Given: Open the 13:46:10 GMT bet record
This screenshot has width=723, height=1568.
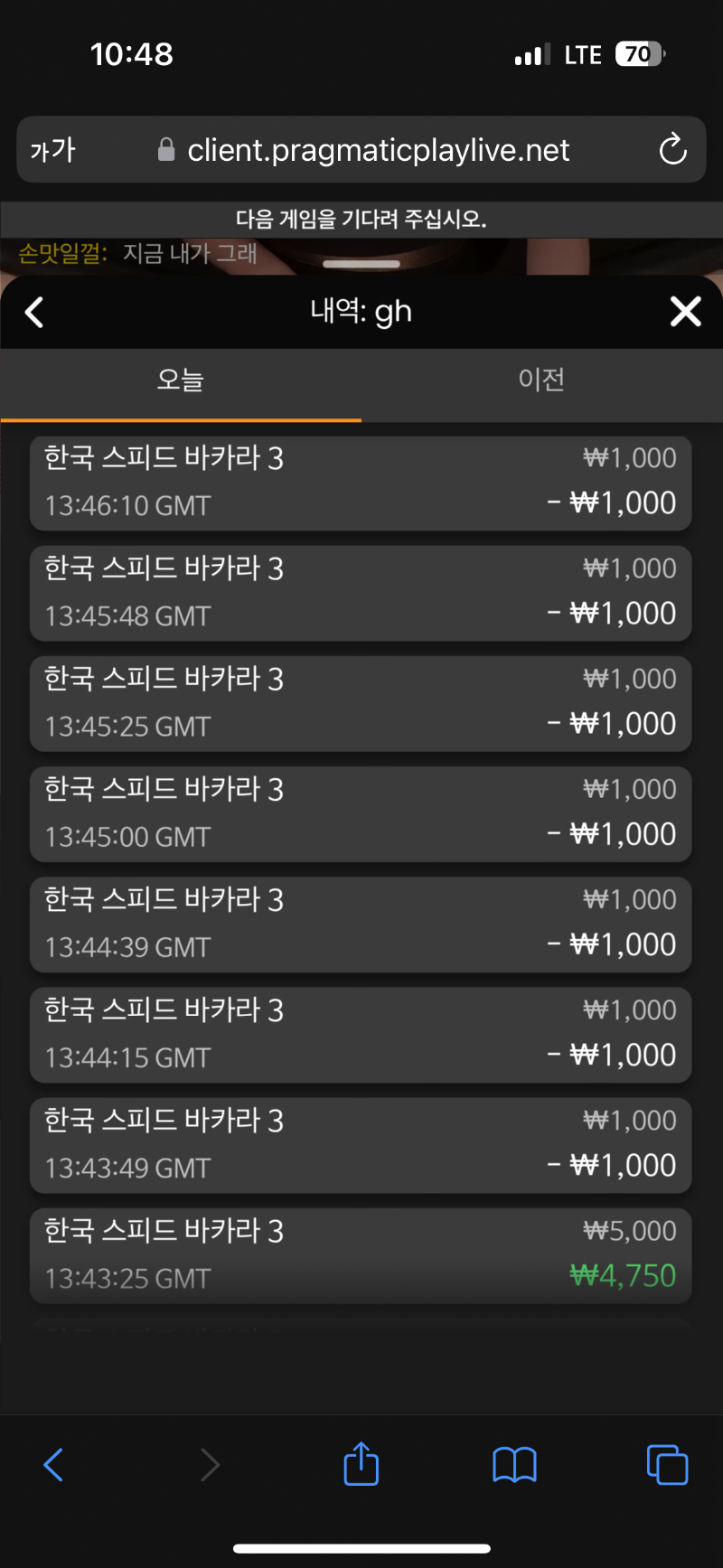Looking at the screenshot, I should tap(361, 484).
